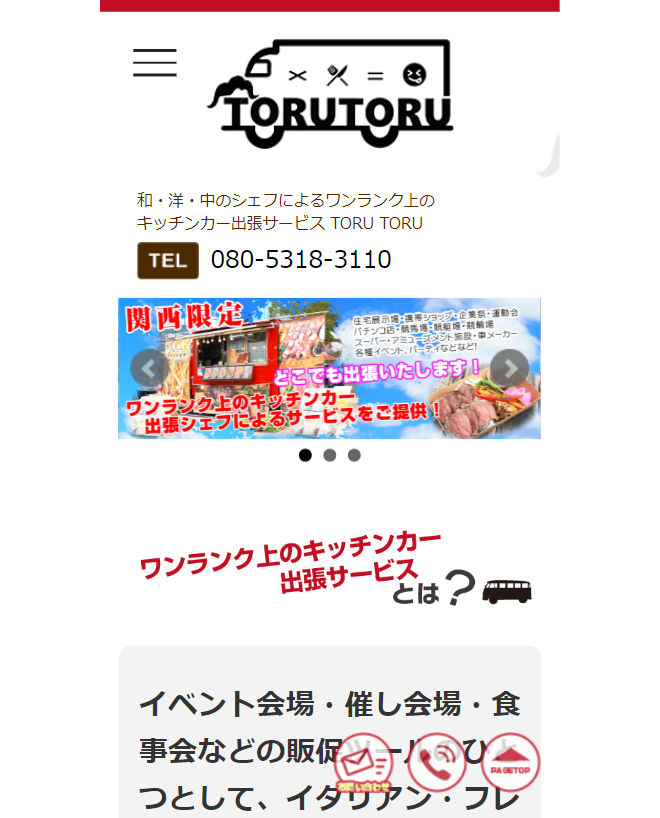Return to top with PAGETOP button

[x=510, y=765]
